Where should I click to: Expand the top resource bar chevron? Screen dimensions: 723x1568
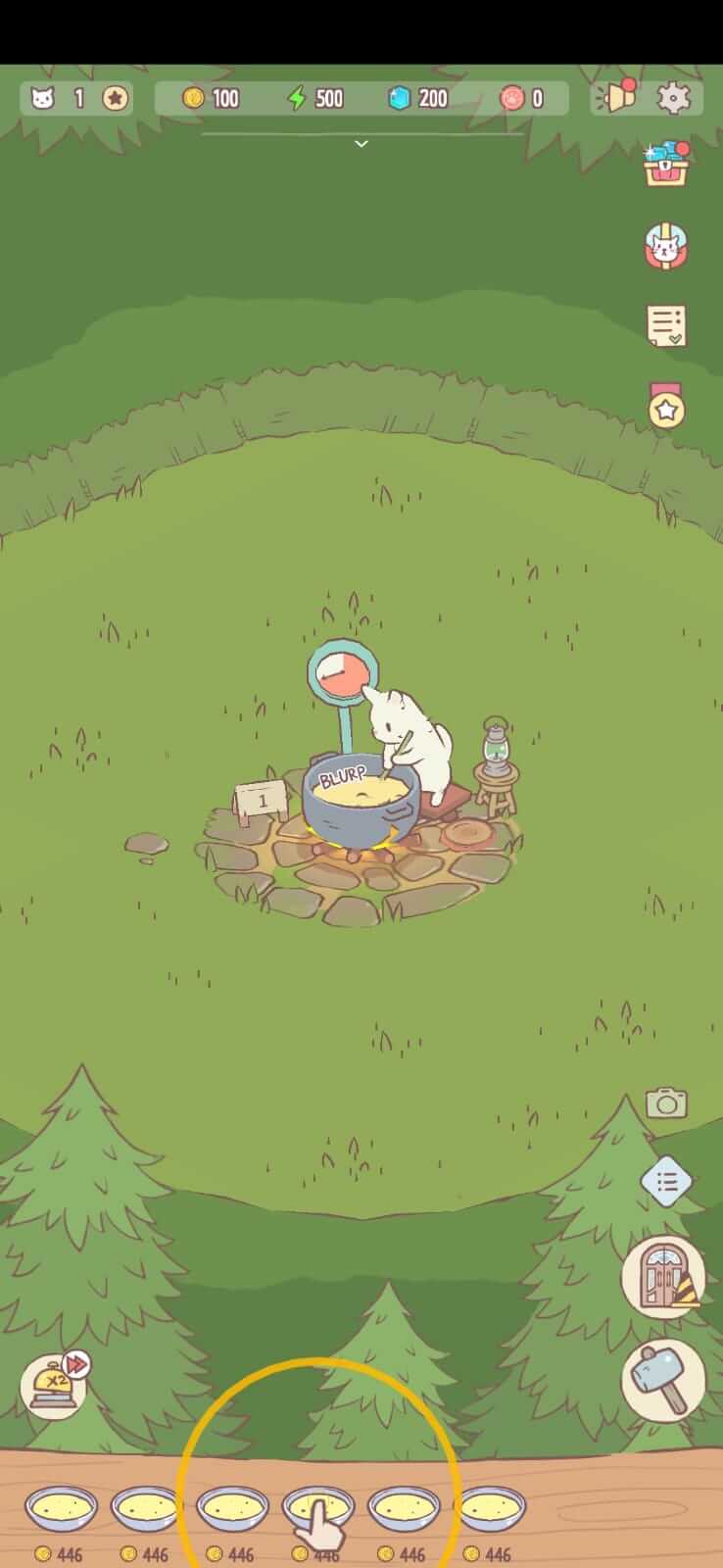[x=361, y=144]
